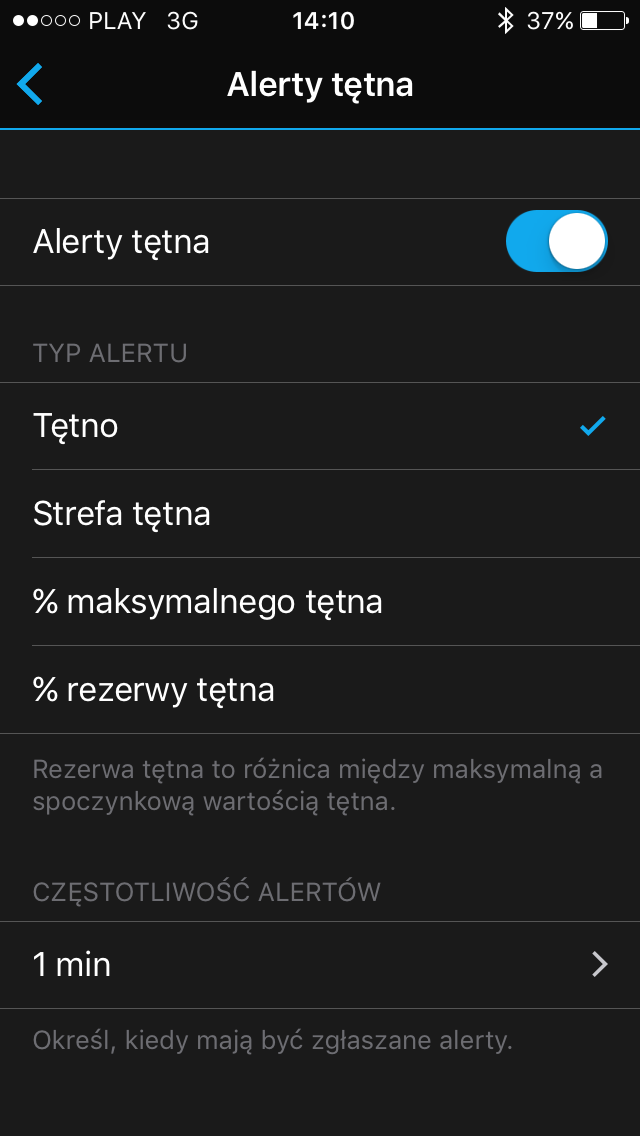
Task: Select Tętno as alert type
Action: (x=320, y=426)
